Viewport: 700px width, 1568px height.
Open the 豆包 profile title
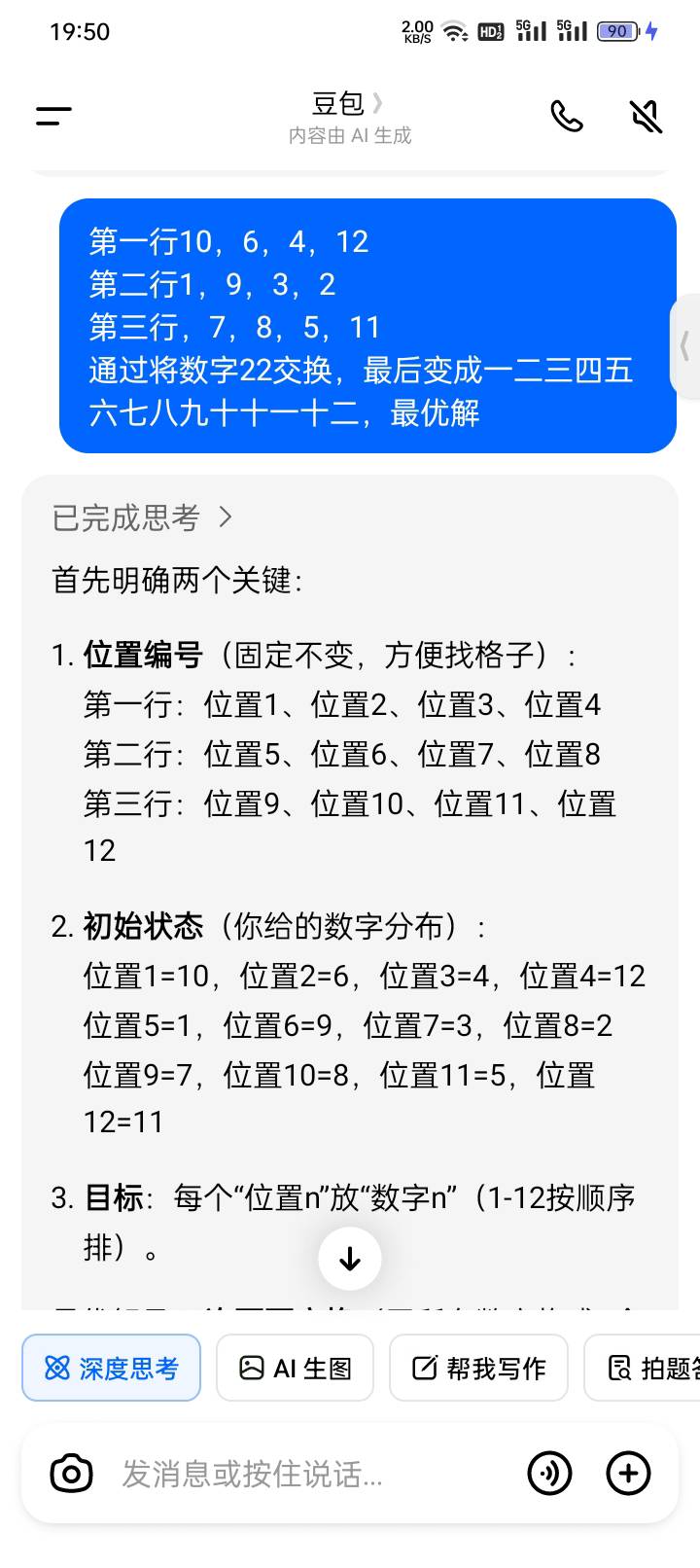point(348,103)
